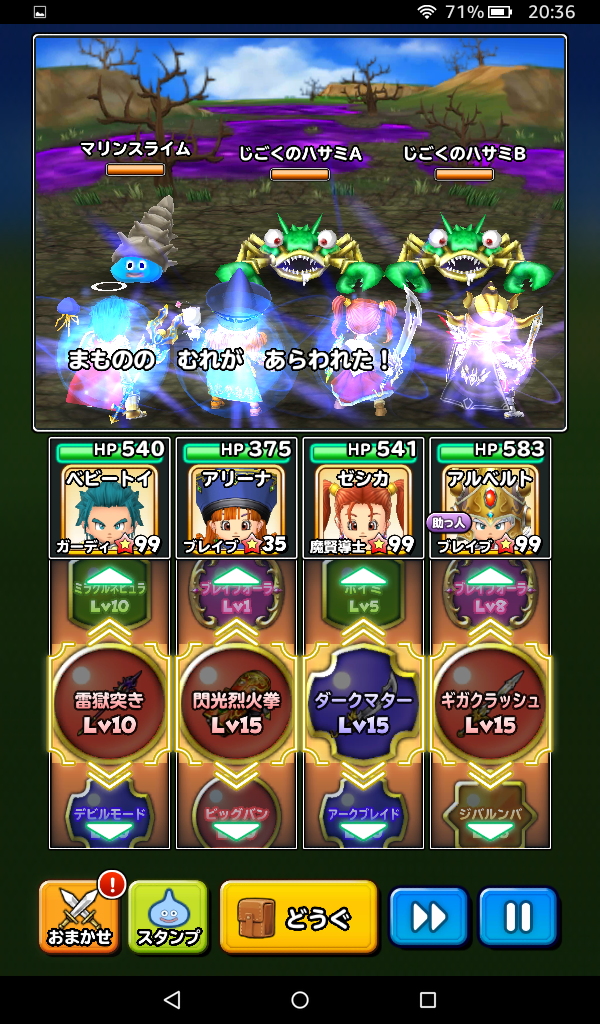Toggle fast-forward battle speed
Image resolution: width=600 pixels, height=1024 pixels.
[x=428, y=916]
